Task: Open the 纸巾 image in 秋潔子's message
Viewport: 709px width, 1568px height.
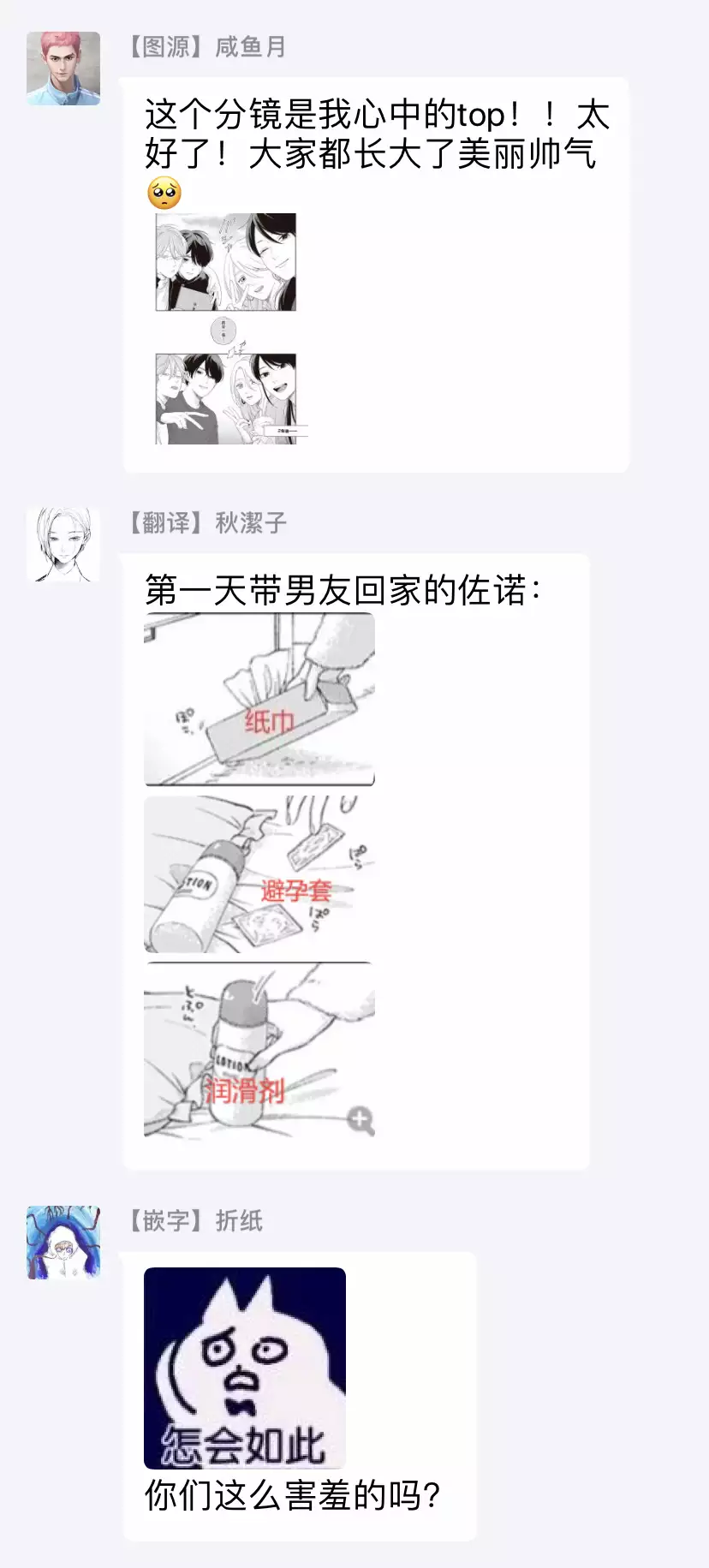Action: [x=259, y=700]
